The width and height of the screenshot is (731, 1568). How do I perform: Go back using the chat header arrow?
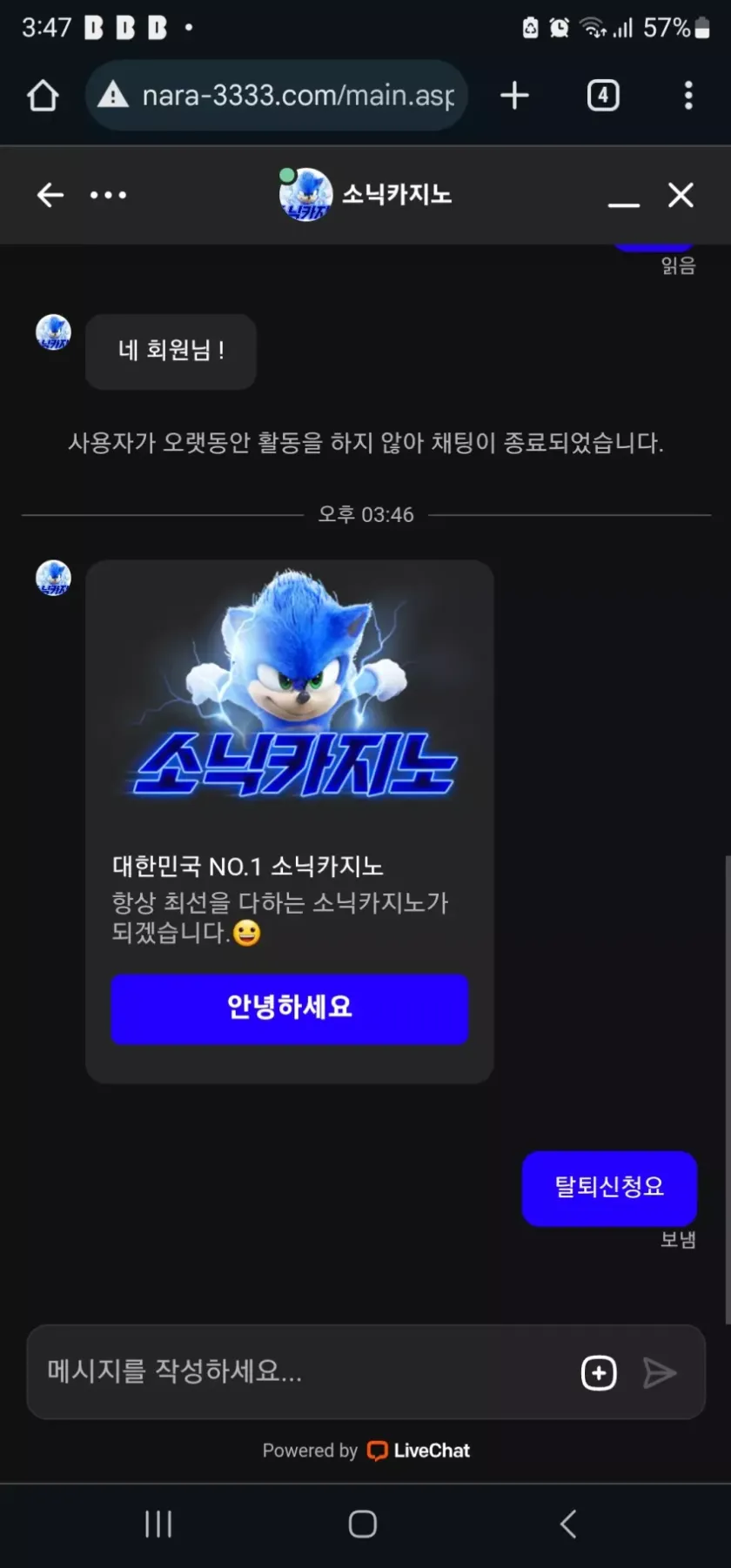click(50, 195)
